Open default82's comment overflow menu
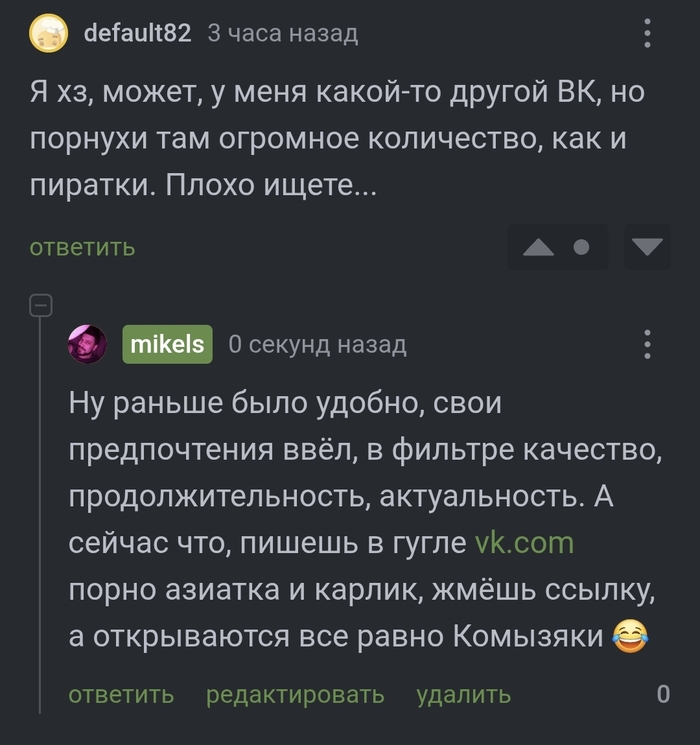The width and height of the screenshot is (700, 745). tap(648, 34)
